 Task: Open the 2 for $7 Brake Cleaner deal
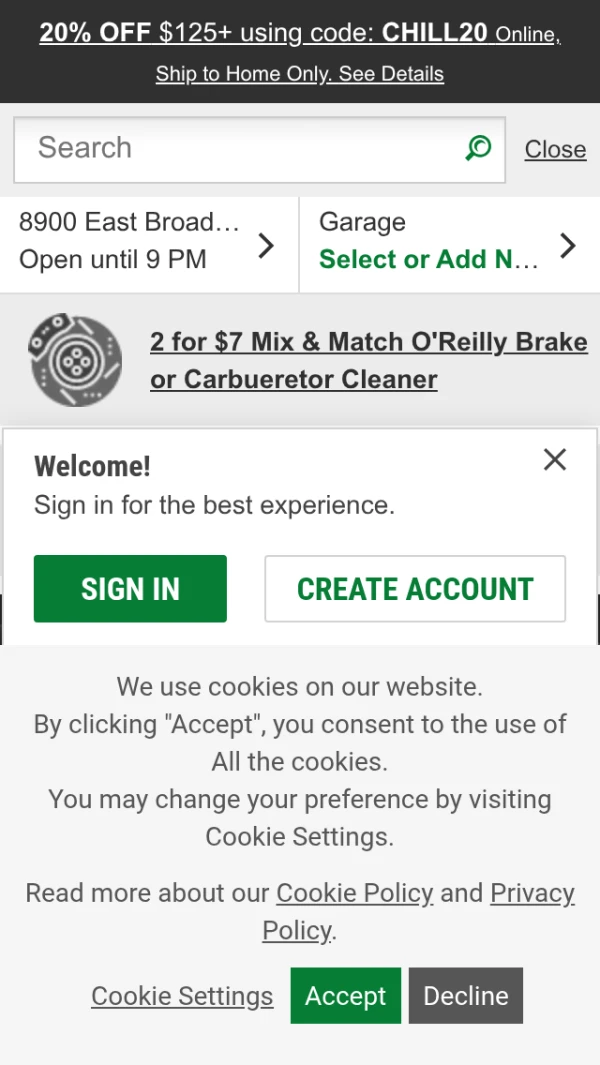368,360
